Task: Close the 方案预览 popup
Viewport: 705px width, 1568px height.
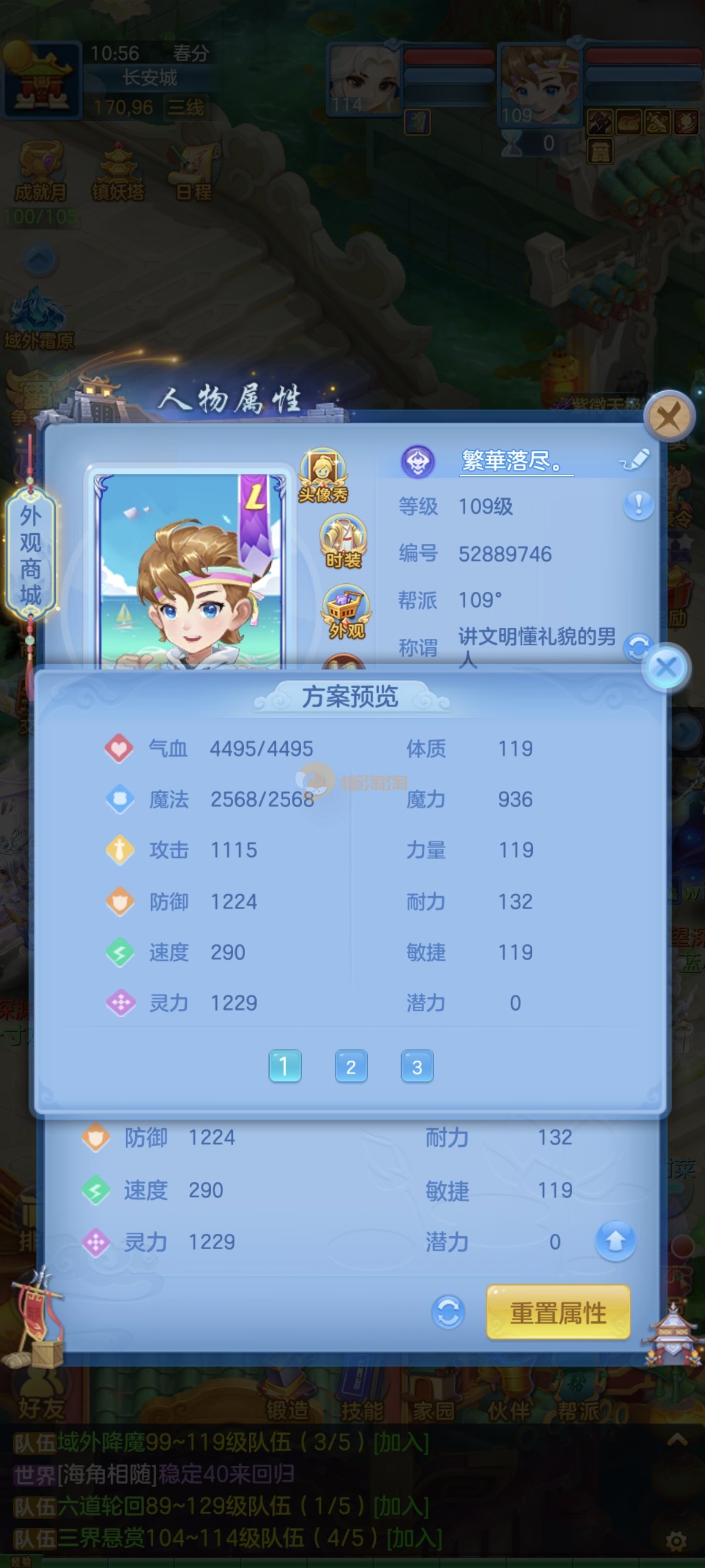Action: 666,668
